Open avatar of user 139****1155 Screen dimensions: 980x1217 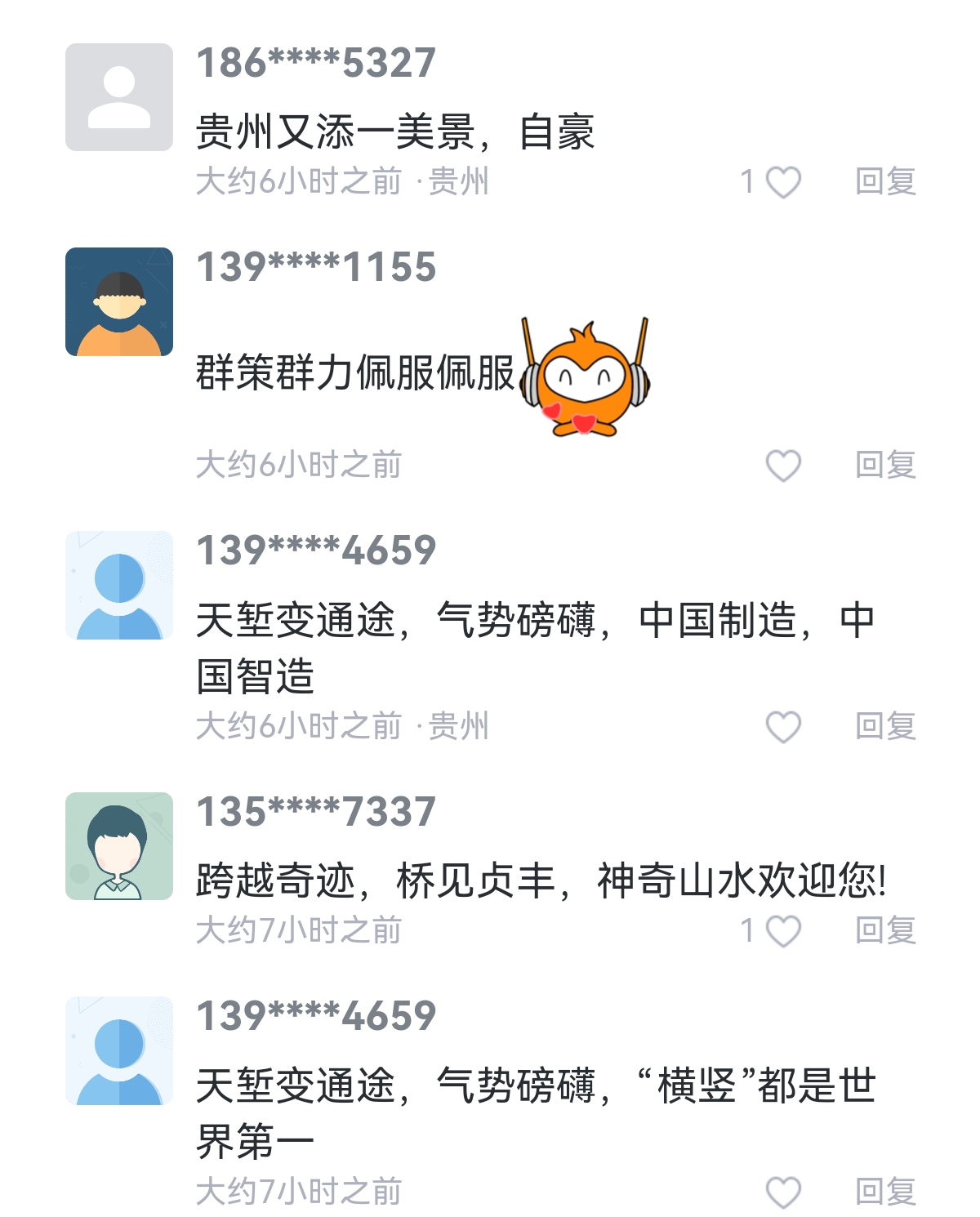click(119, 301)
